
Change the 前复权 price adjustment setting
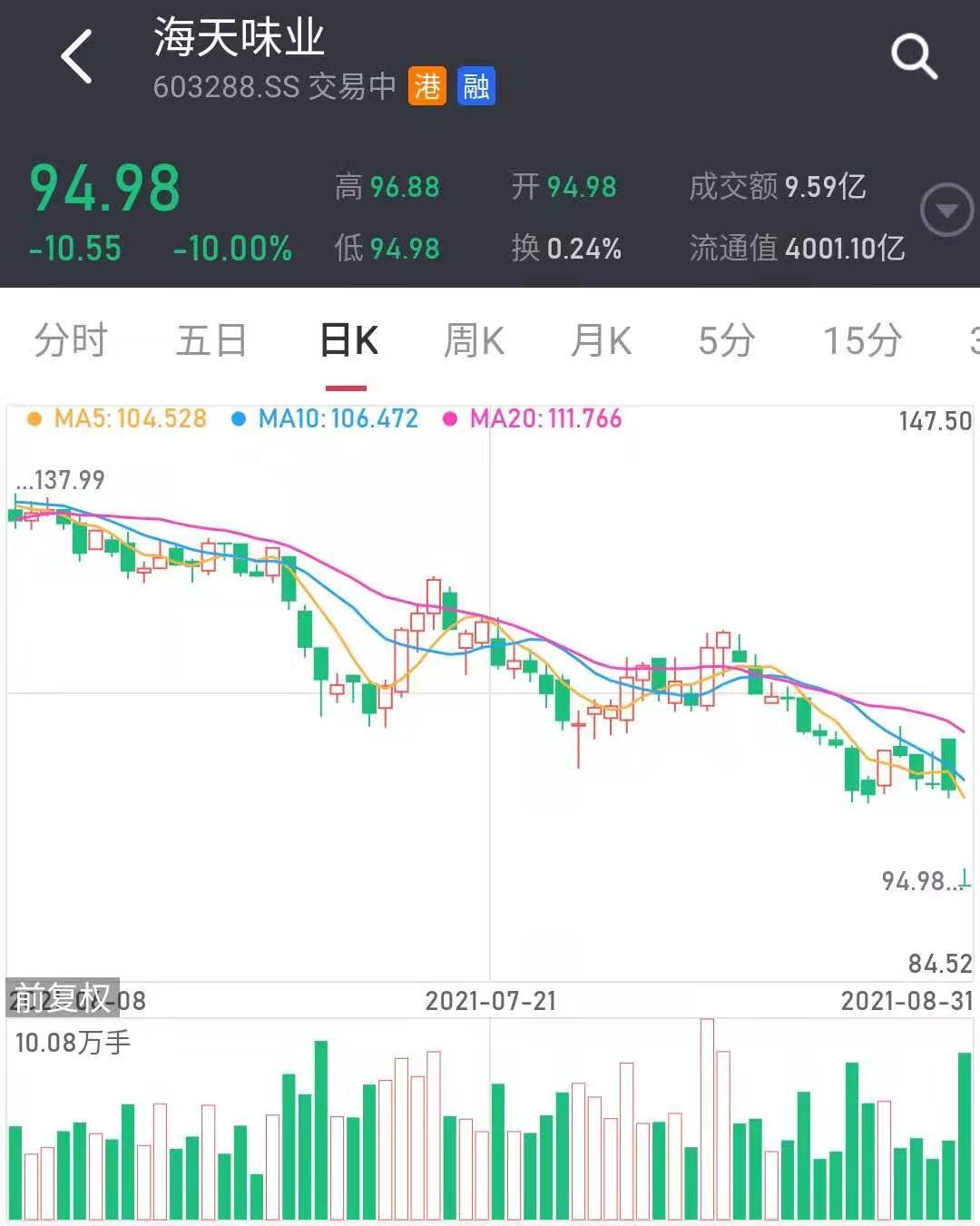pos(62,997)
